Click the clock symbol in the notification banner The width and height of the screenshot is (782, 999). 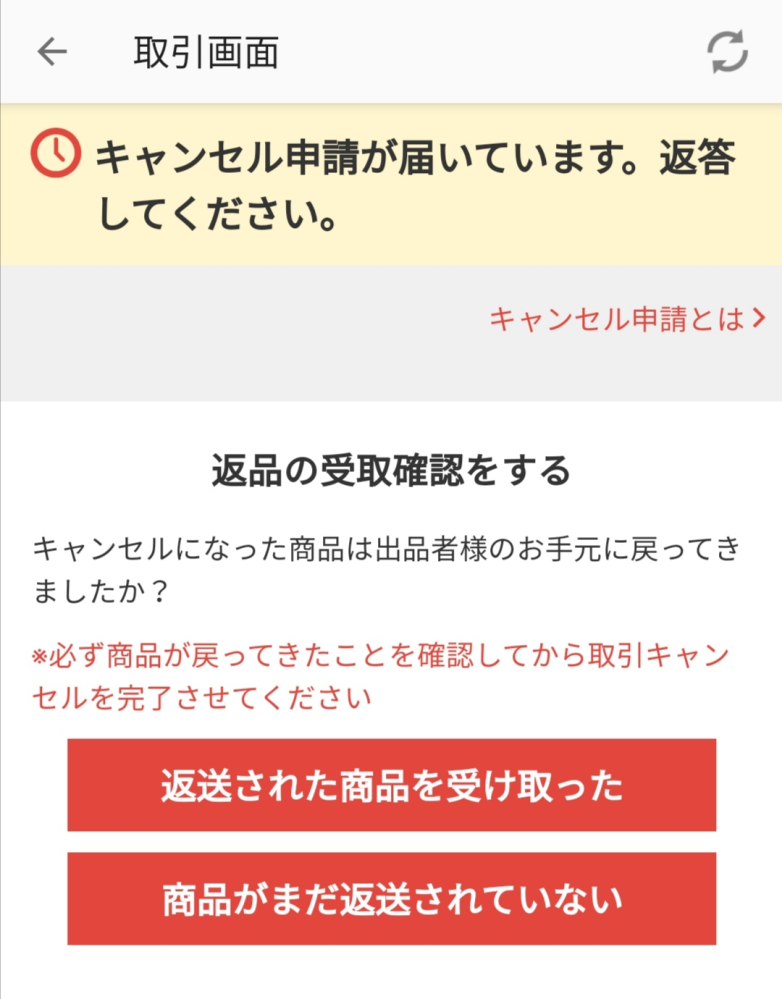point(59,151)
